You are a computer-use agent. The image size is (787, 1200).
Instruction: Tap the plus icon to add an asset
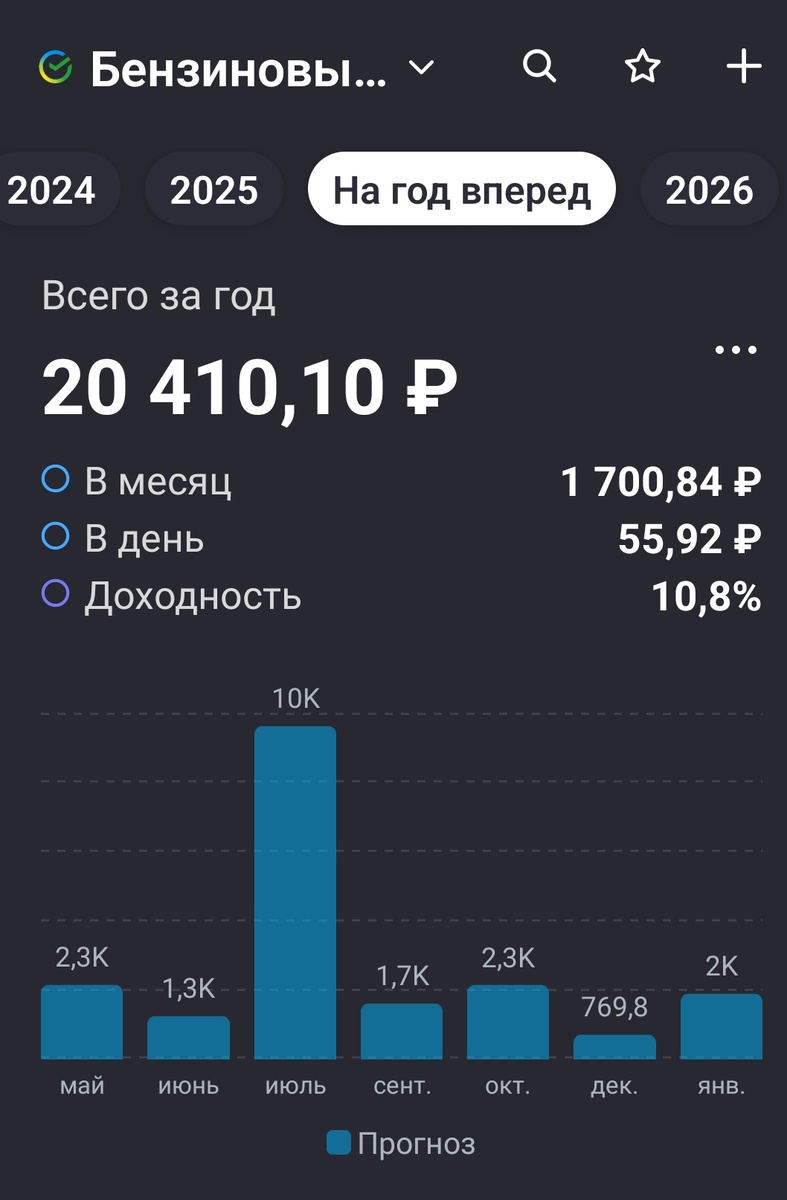(x=742, y=66)
